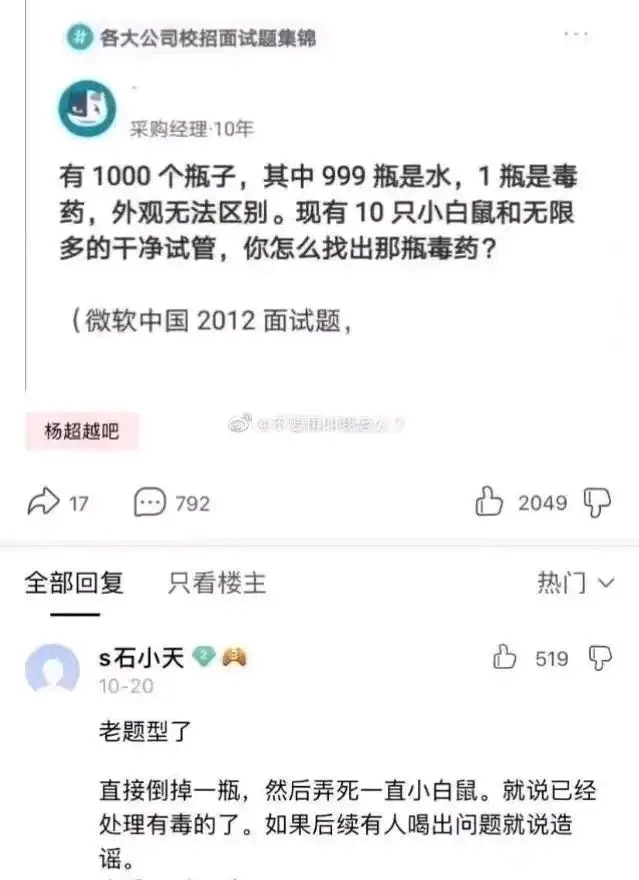Viewport: 639px width, 880px height.
Task: Open the 792 comments
Action: tap(172, 502)
